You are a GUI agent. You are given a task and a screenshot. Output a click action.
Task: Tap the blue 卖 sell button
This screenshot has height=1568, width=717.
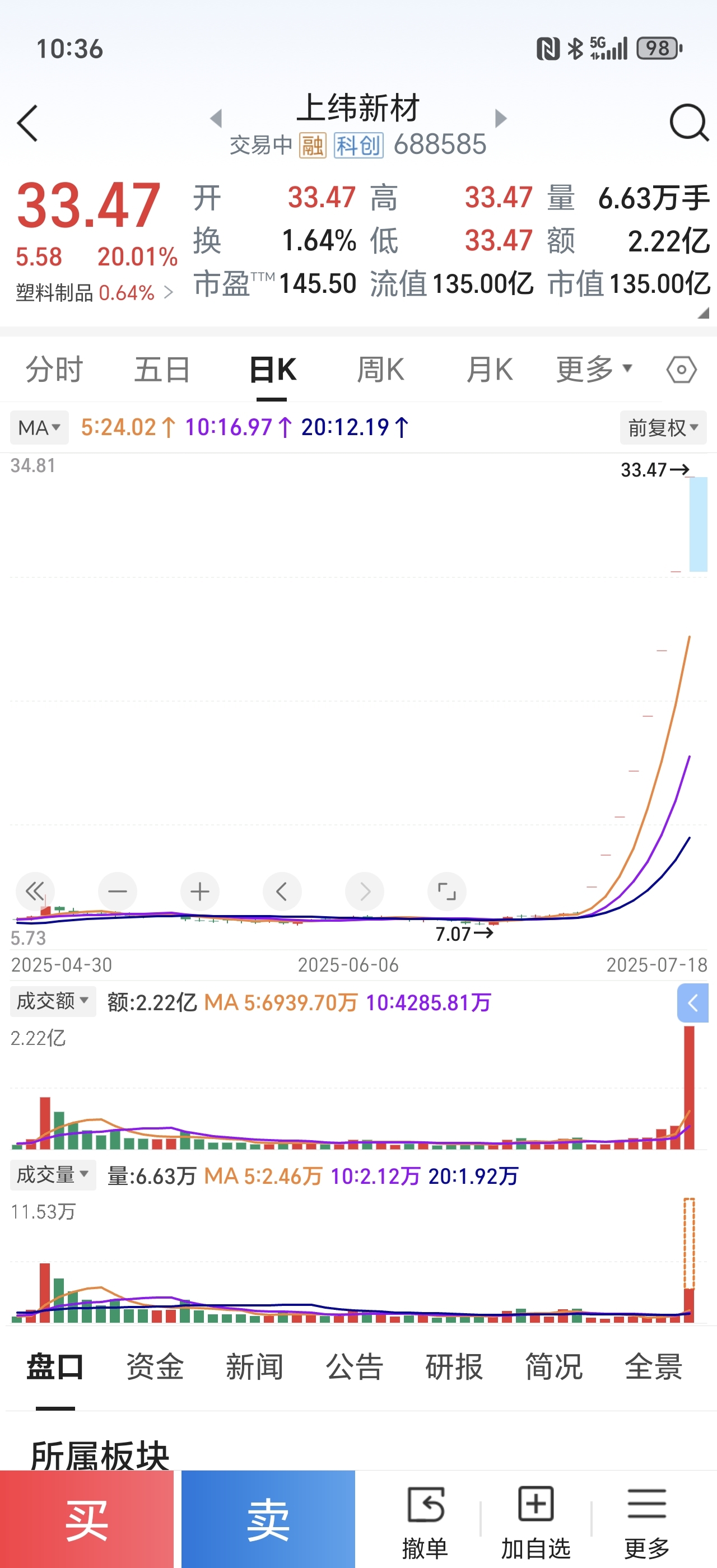(268, 1519)
